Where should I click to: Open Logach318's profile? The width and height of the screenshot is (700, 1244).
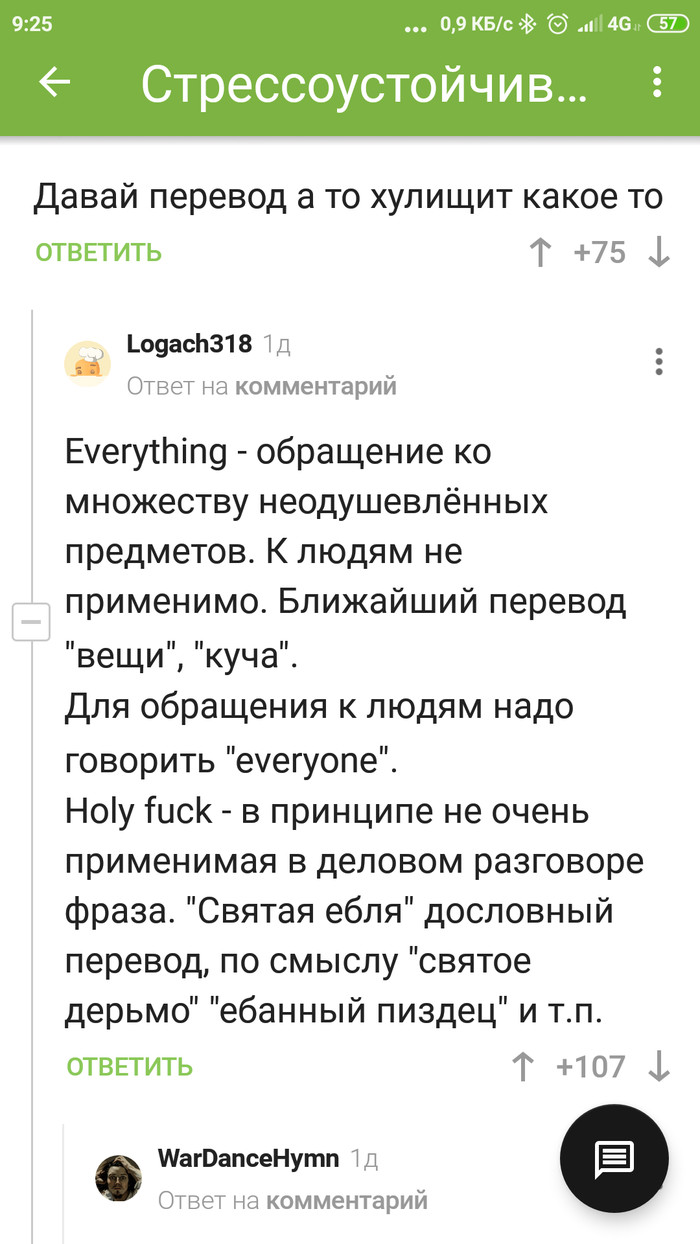click(189, 345)
